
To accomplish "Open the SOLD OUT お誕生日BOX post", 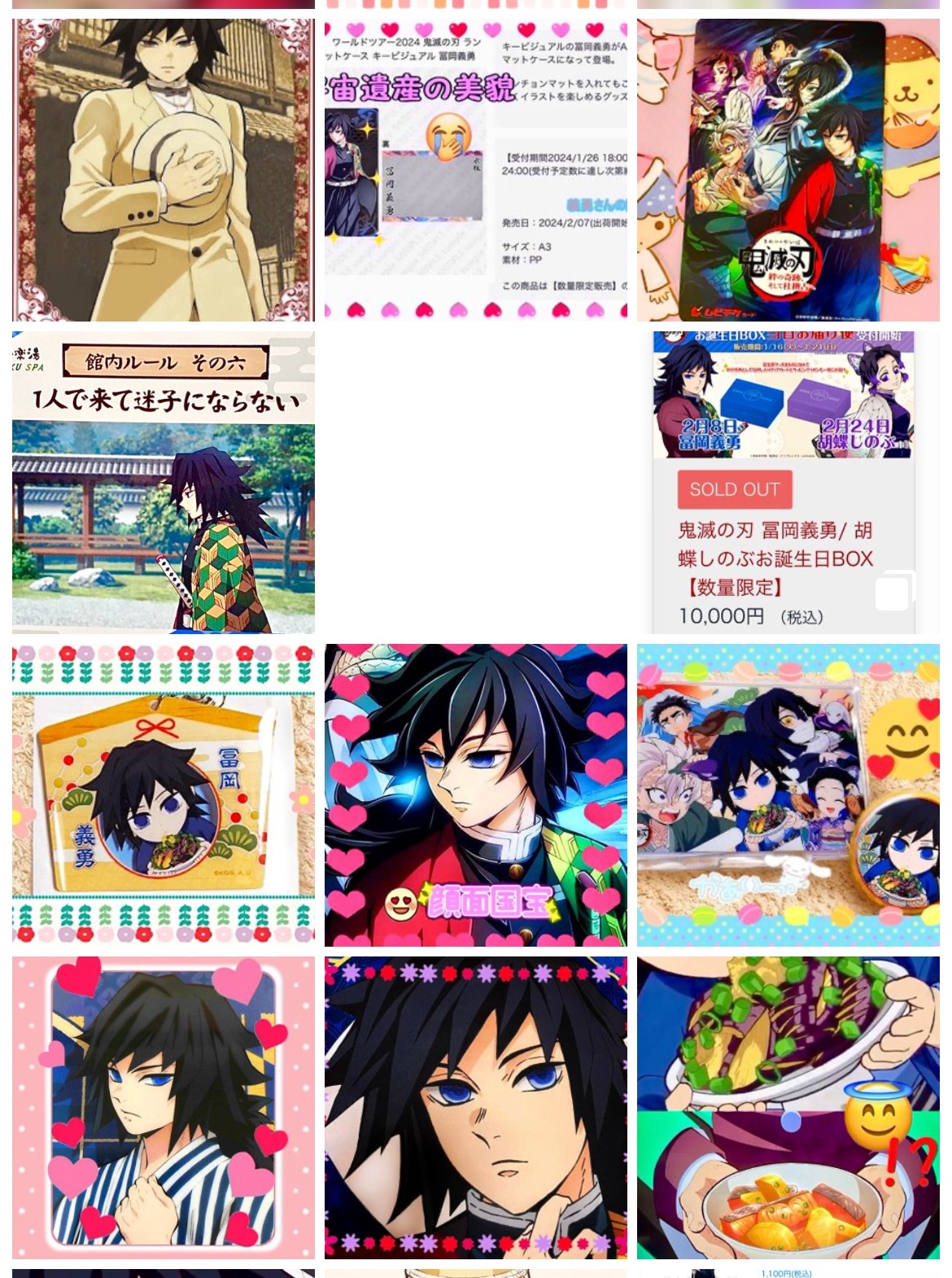I will click(788, 482).
